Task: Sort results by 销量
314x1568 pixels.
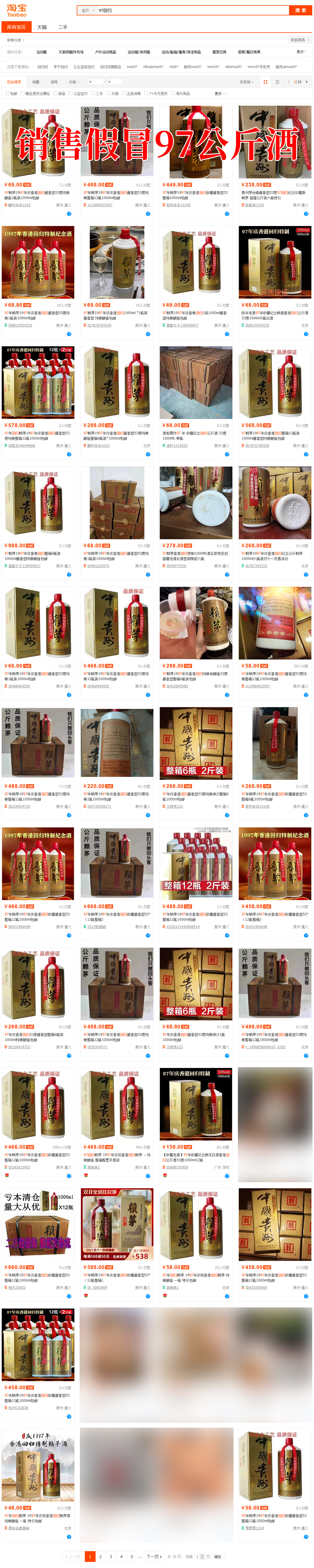Action: point(36,82)
